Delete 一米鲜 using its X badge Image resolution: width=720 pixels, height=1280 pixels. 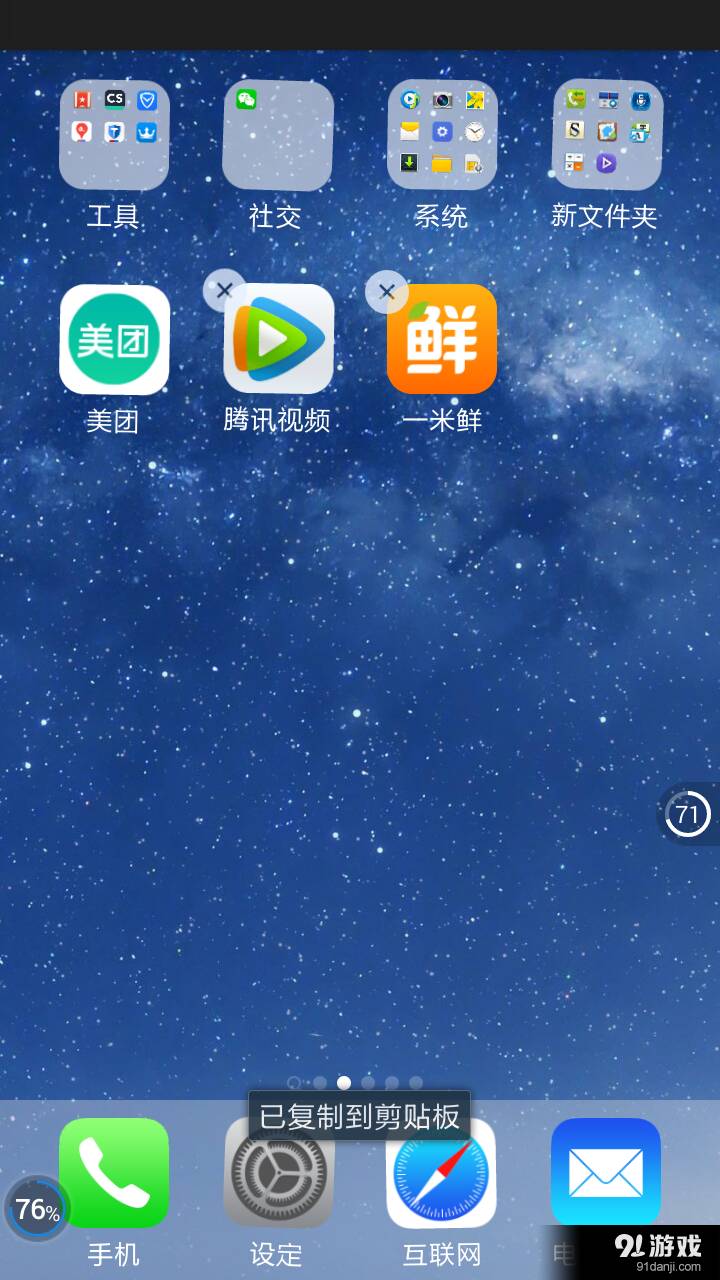click(x=387, y=292)
